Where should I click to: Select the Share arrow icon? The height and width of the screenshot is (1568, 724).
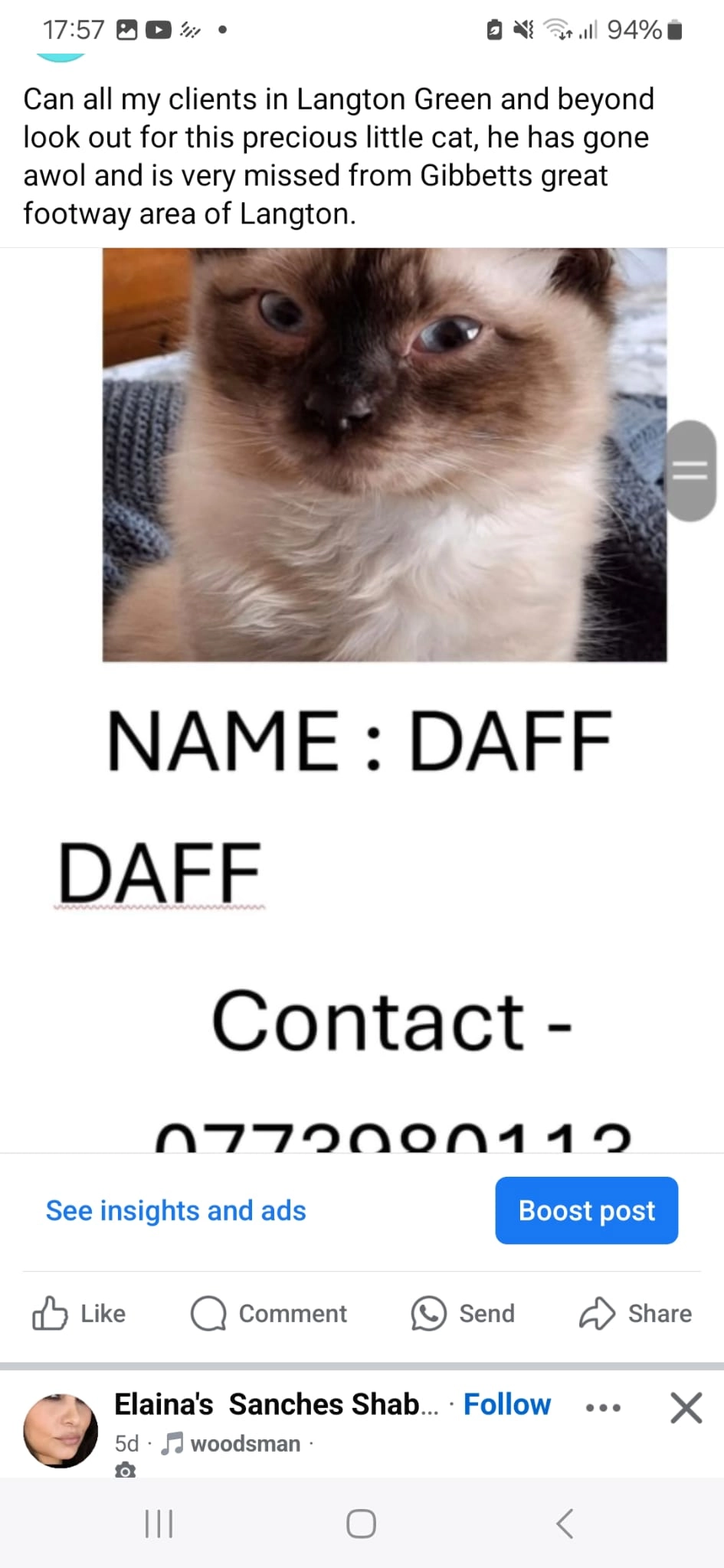(x=598, y=1314)
